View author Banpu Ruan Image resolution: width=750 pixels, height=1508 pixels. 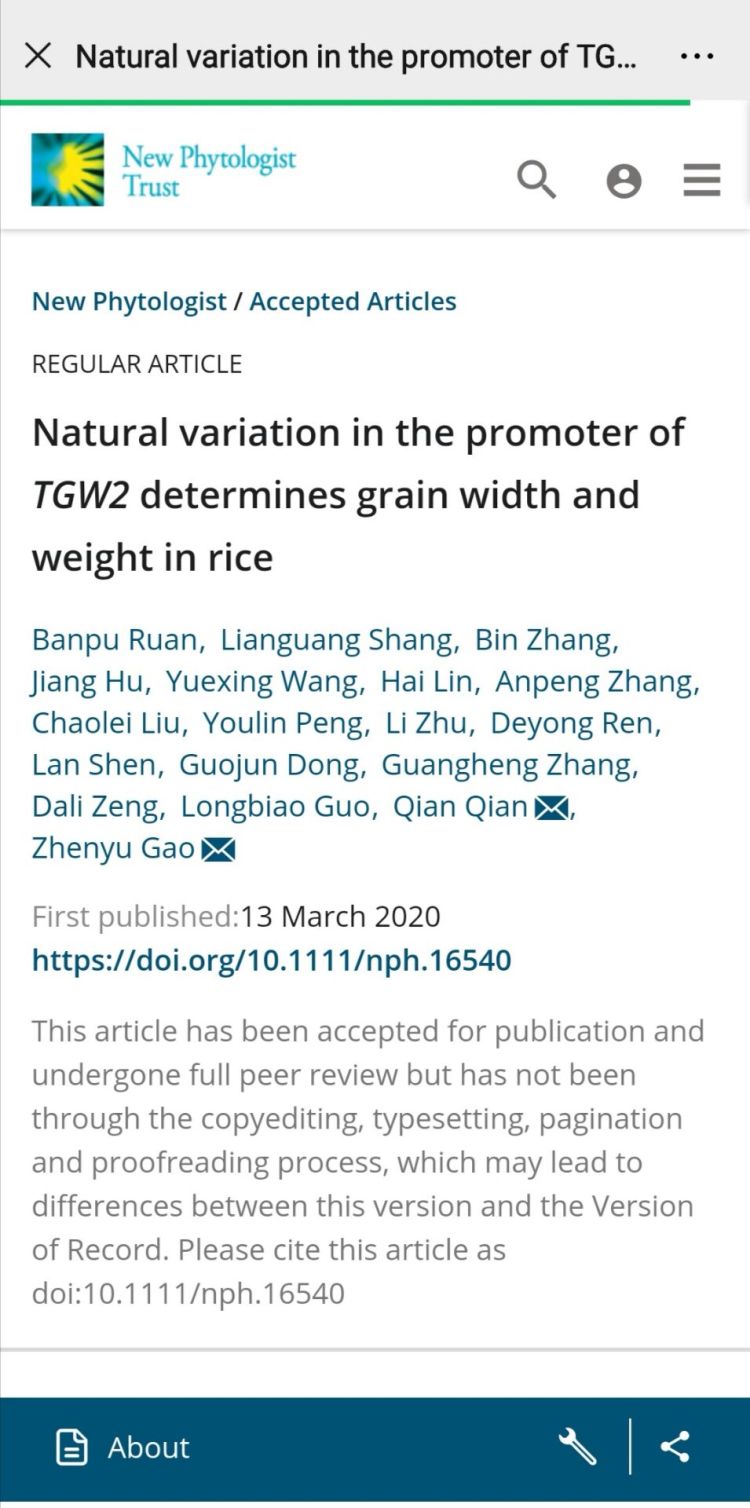point(115,639)
